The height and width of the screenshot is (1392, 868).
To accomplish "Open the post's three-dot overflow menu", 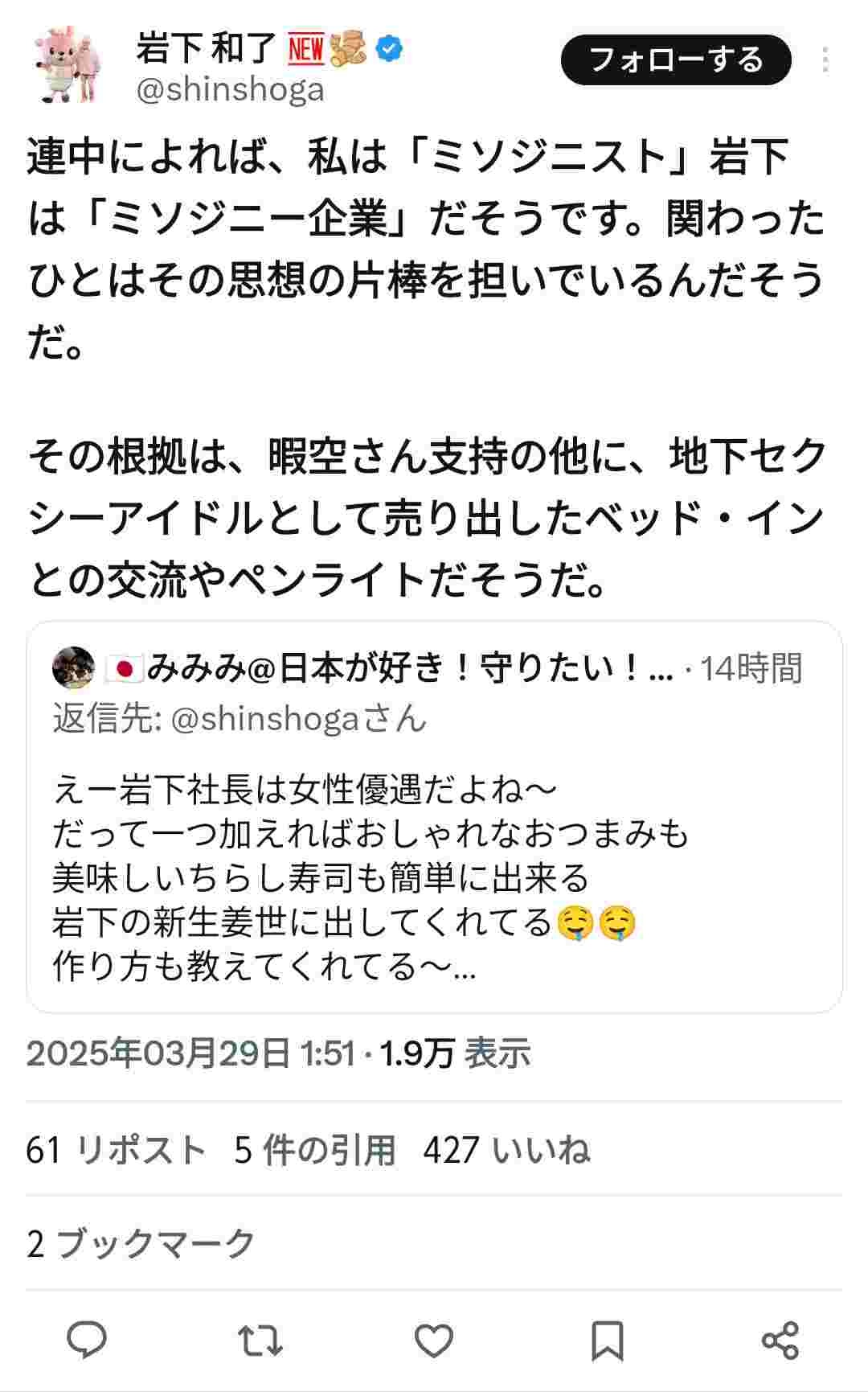I will click(825, 60).
